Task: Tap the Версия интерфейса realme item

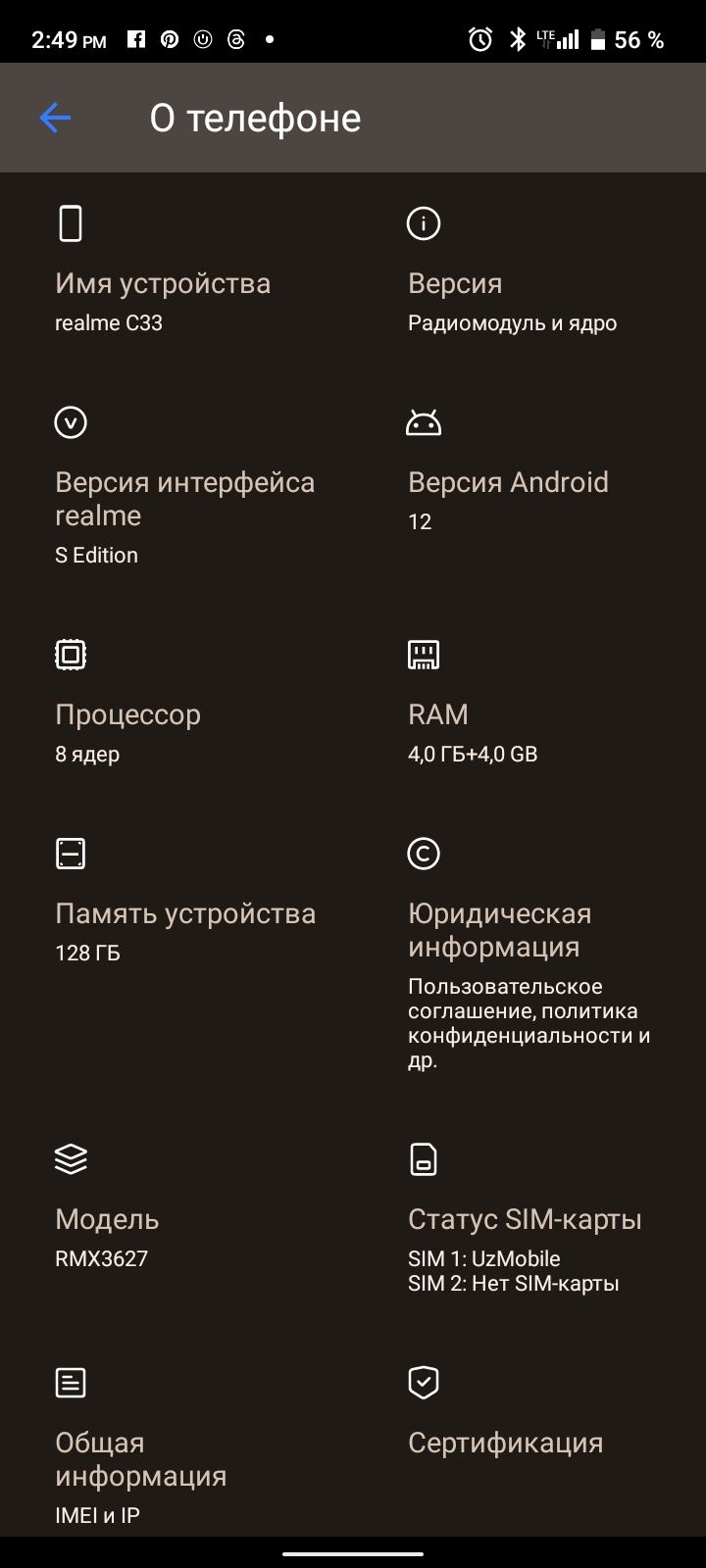Action: pos(176,487)
